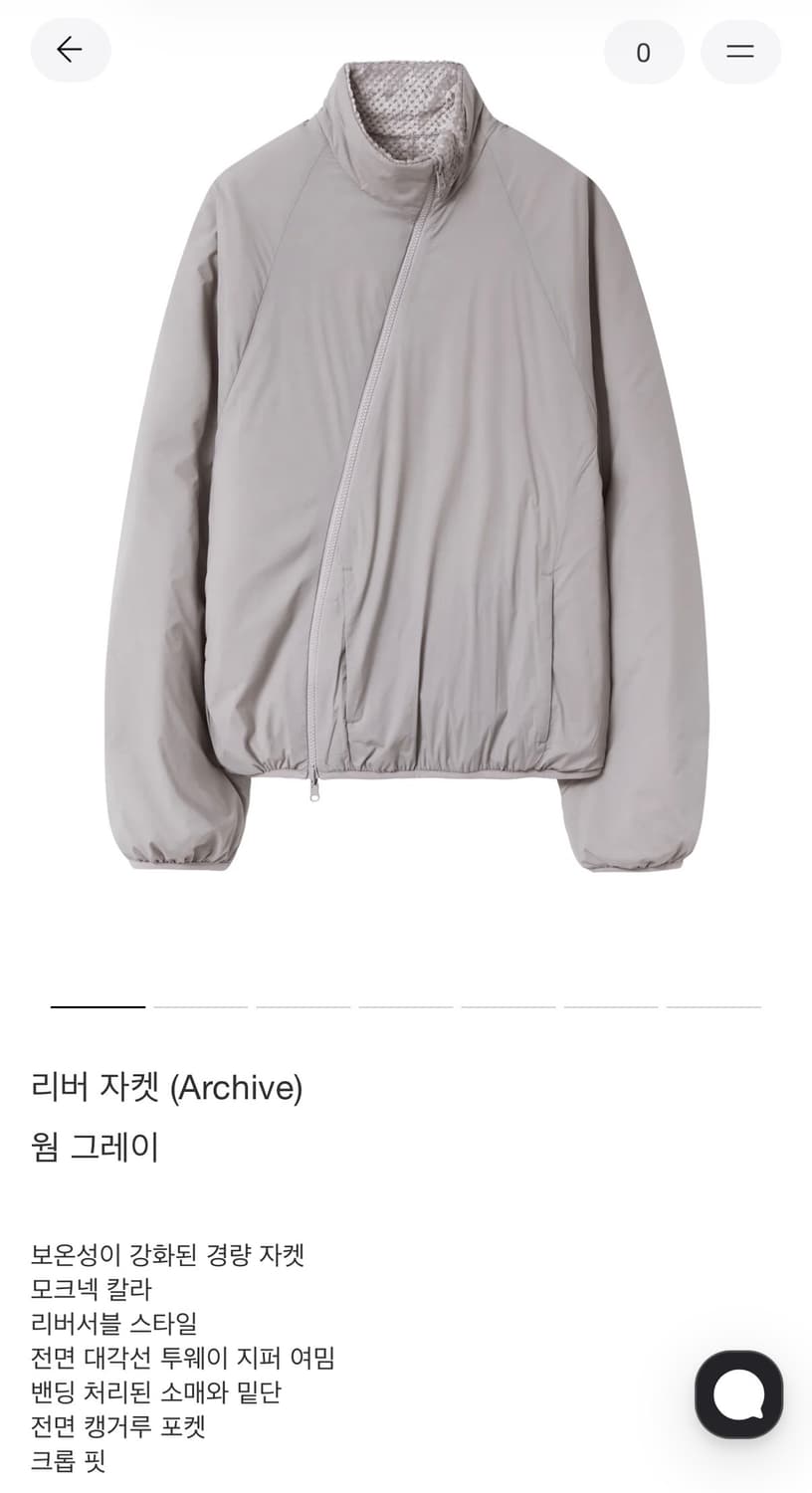This screenshot has height=1493, width=812.
Task: Open the 리버 자켓 (Archive) product title
Action: tap(167, 1088)
